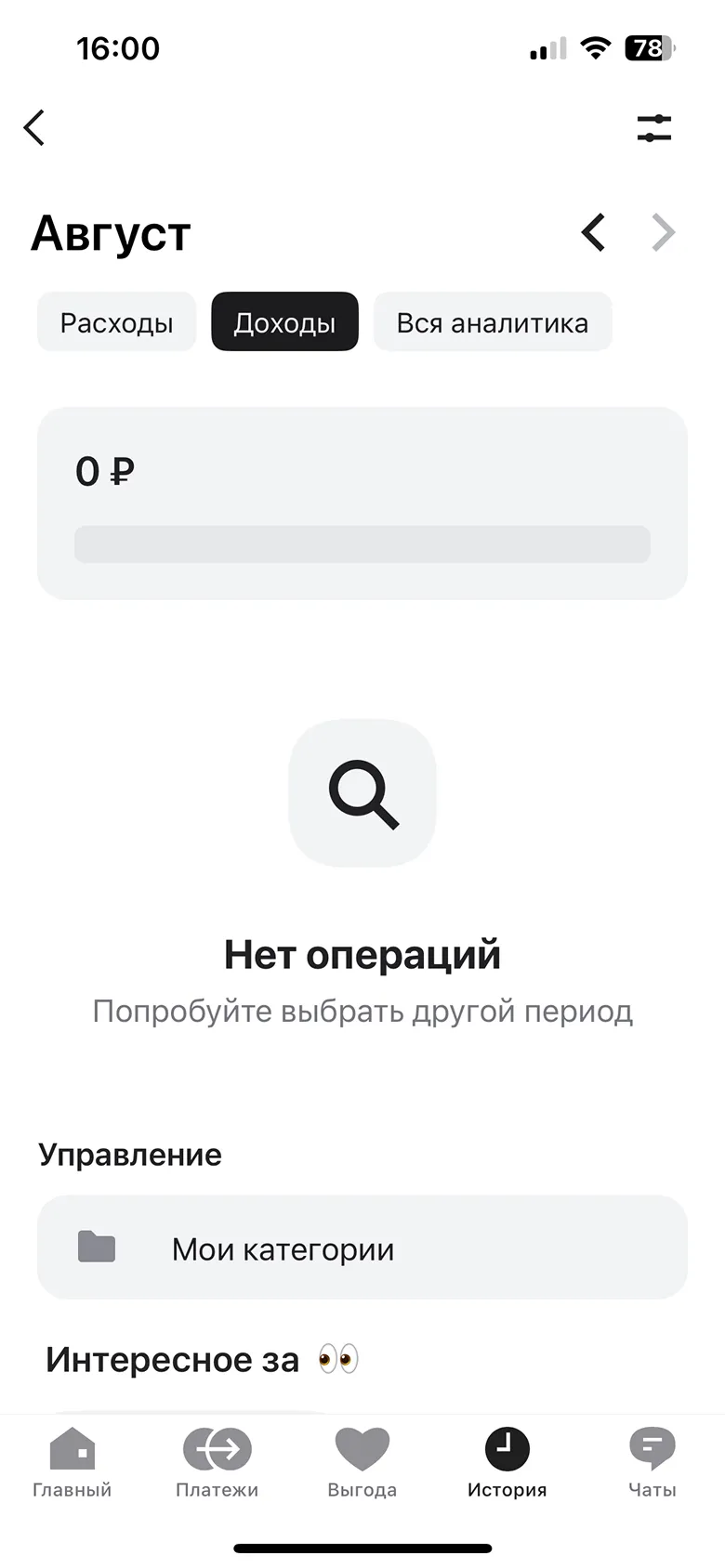Tap the 0 ₽ income summary card
Image resolution: width=725 pixels, height=1568 pixels.
[x=362, y=503]
